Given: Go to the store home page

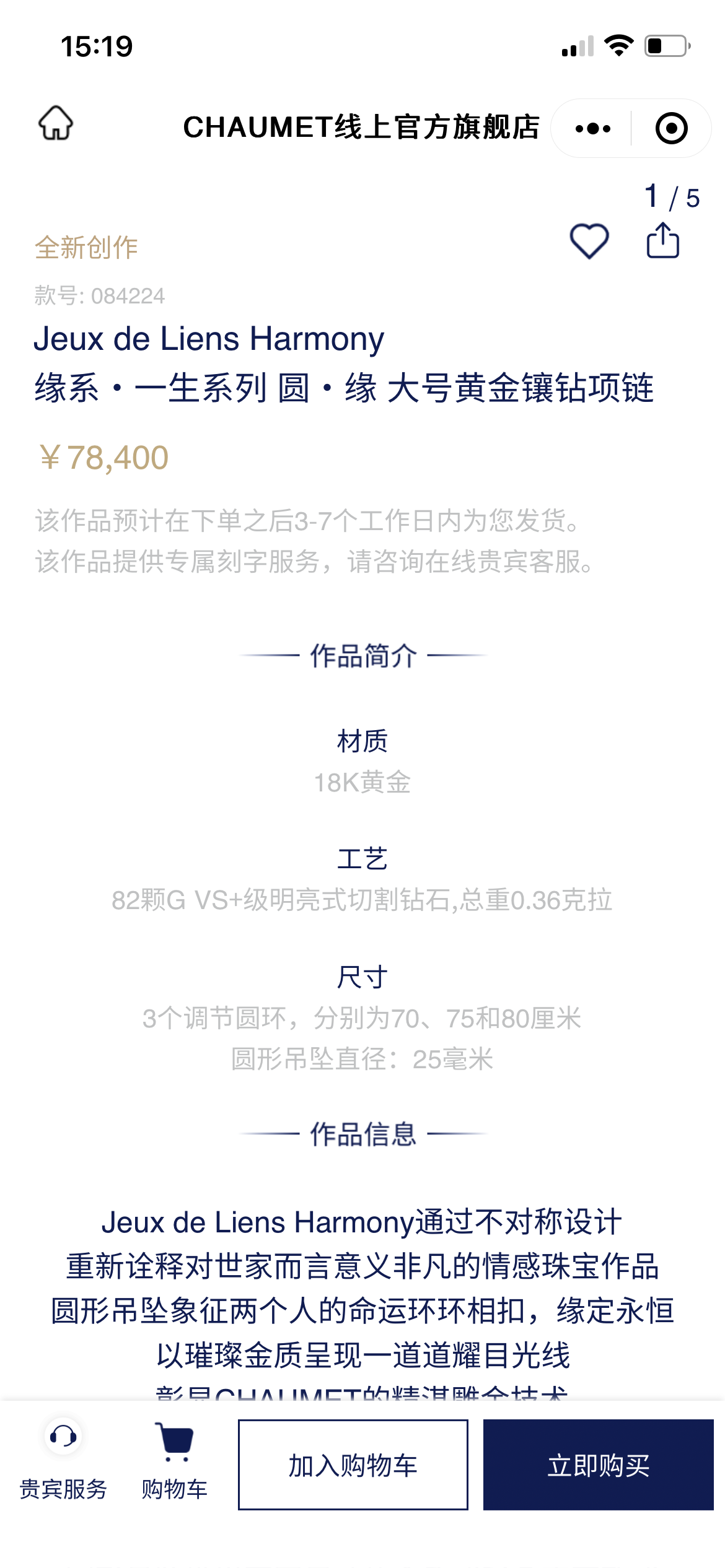Looking at the screenshot, I should click(x=56, y=123).
